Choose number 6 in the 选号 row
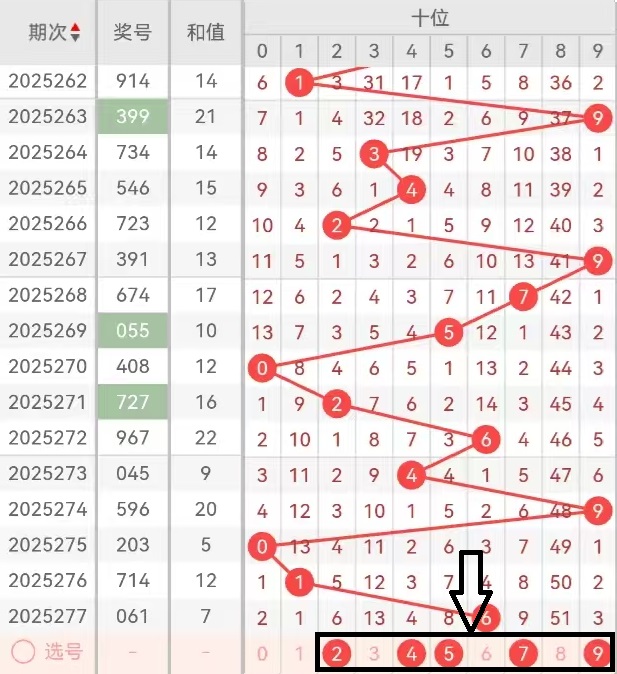This screenshot has width=617, height=674. click(x=486, y=654)
